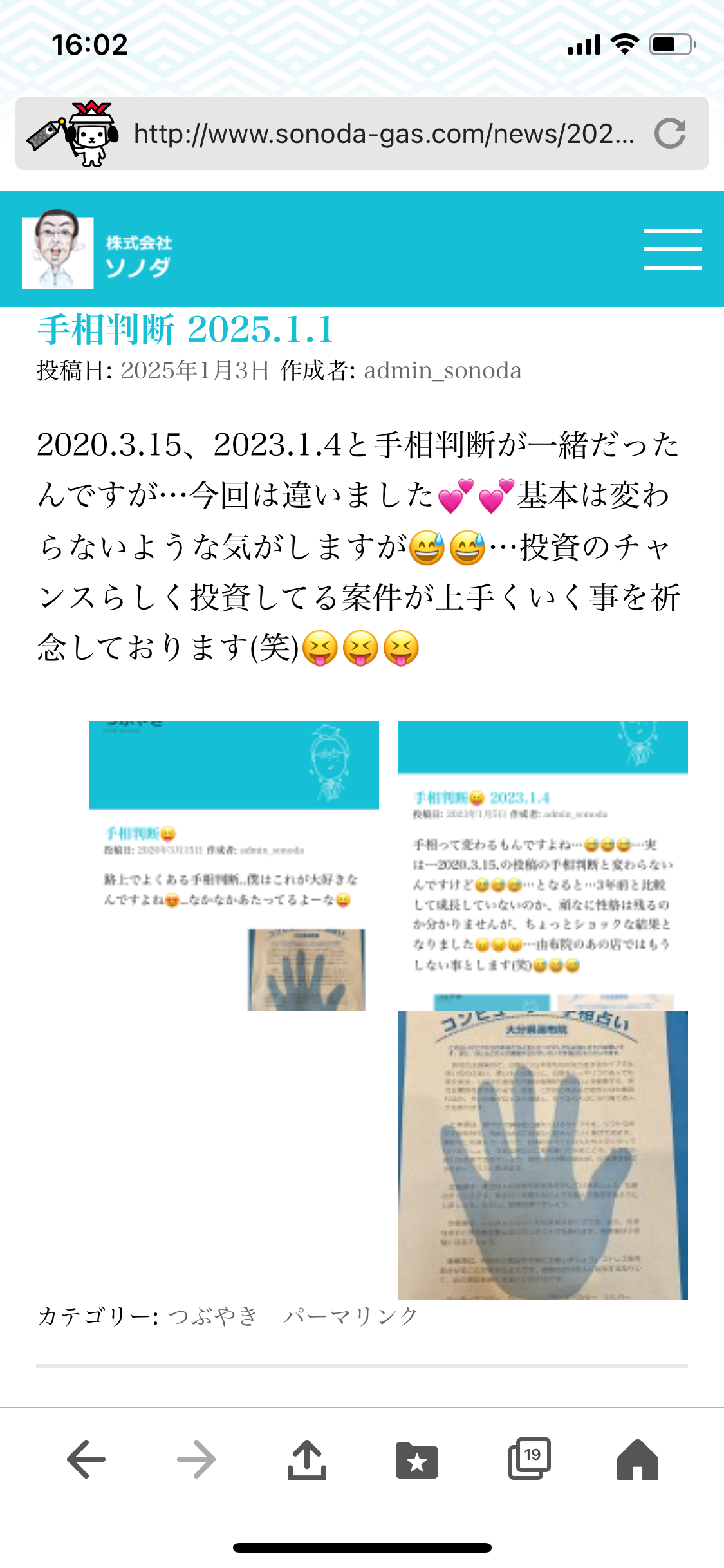Go forward to the next page
724x1568 pixels.
196,1459
